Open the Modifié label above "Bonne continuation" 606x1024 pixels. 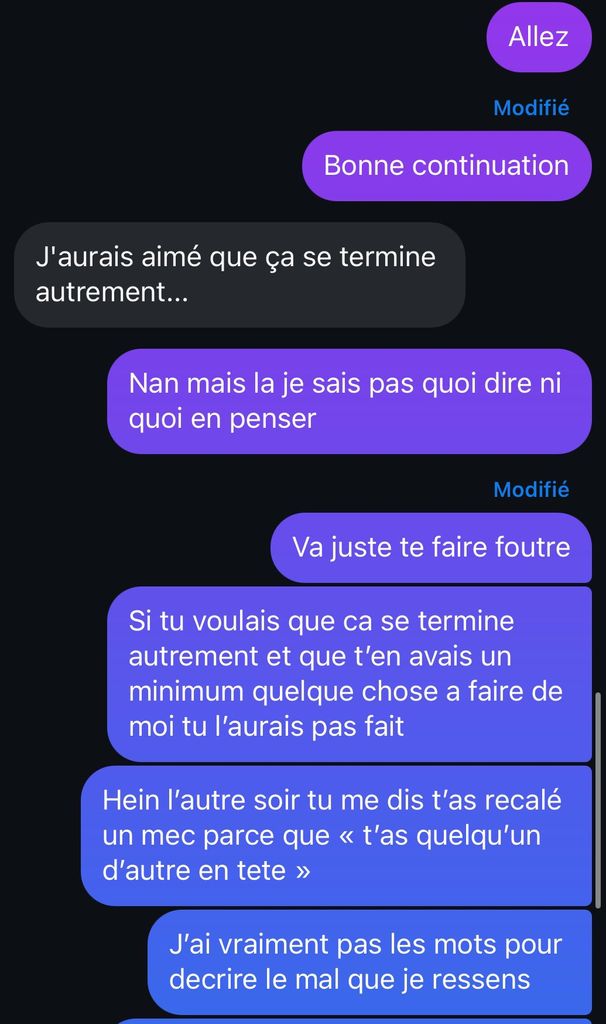tap(531, 108)
